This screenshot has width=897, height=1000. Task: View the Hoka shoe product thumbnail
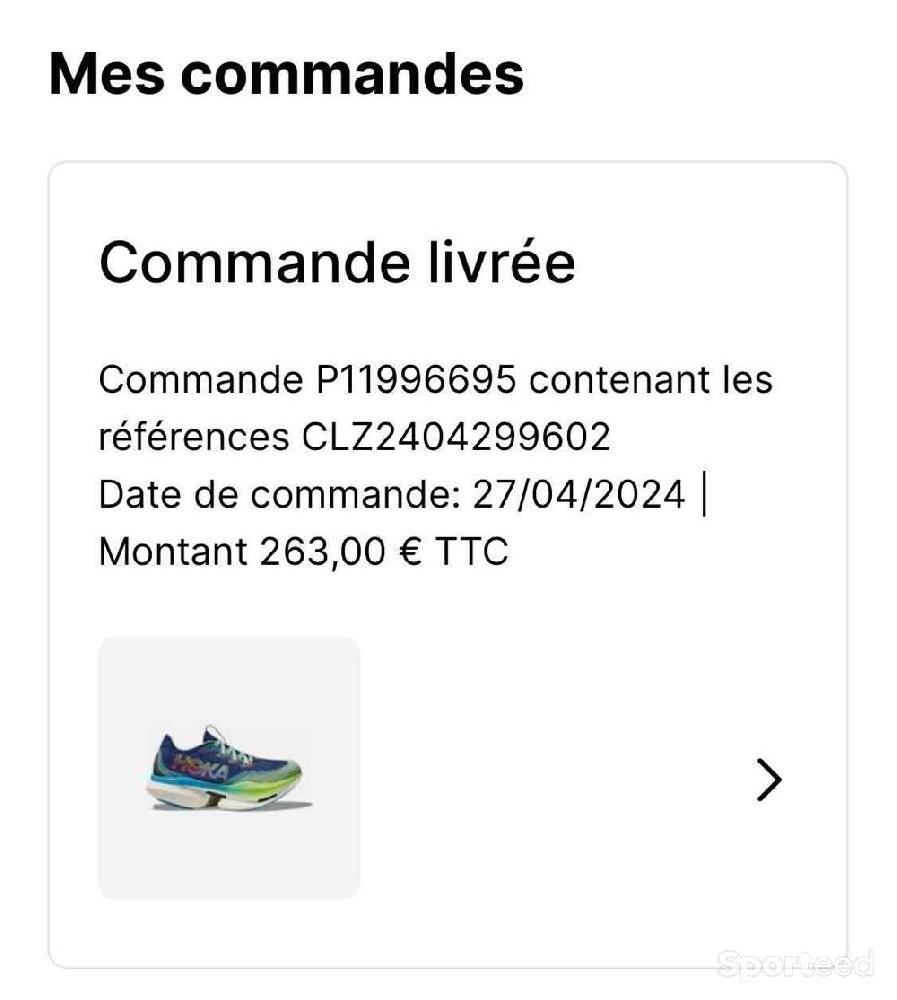229,768
